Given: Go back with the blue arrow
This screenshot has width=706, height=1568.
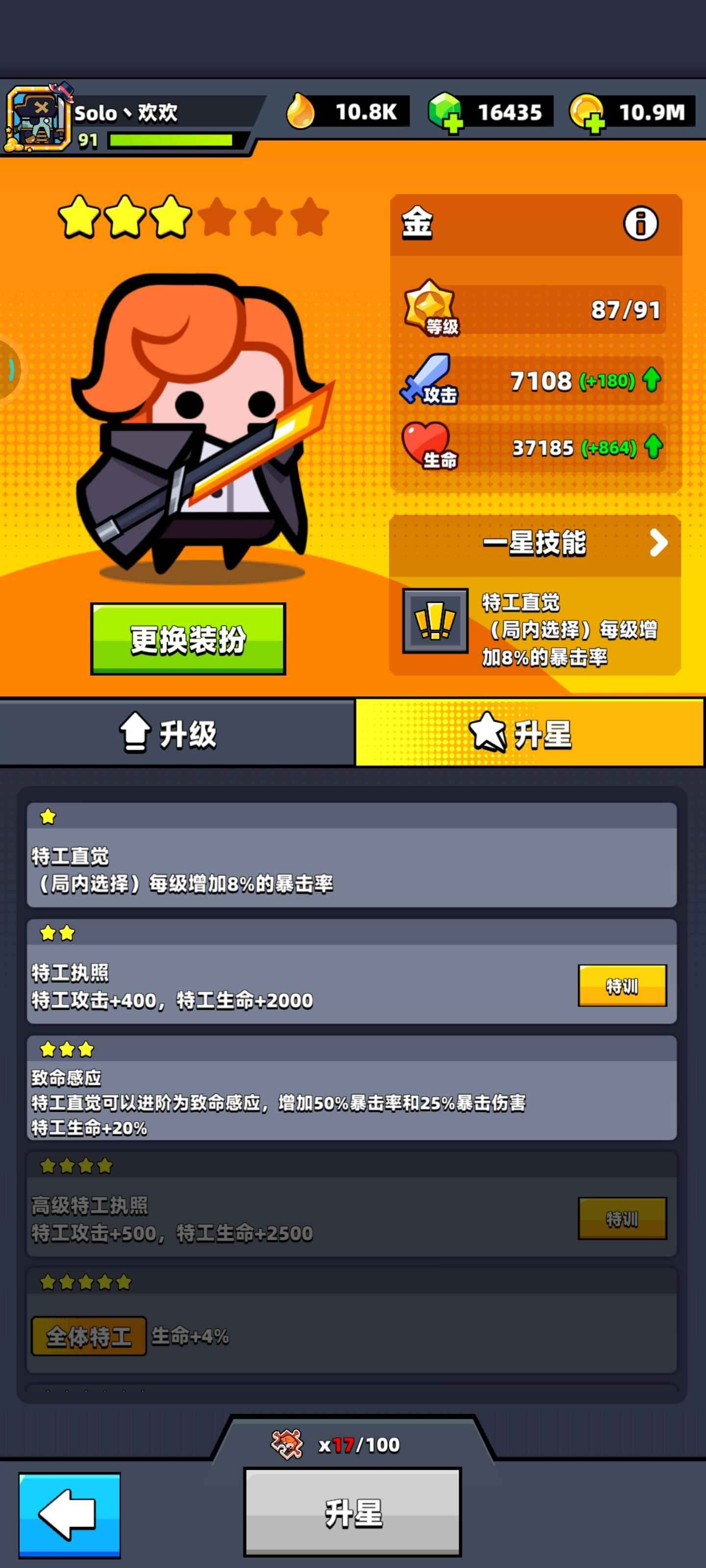Looking at the screenshot, I should pos(70,1514).
